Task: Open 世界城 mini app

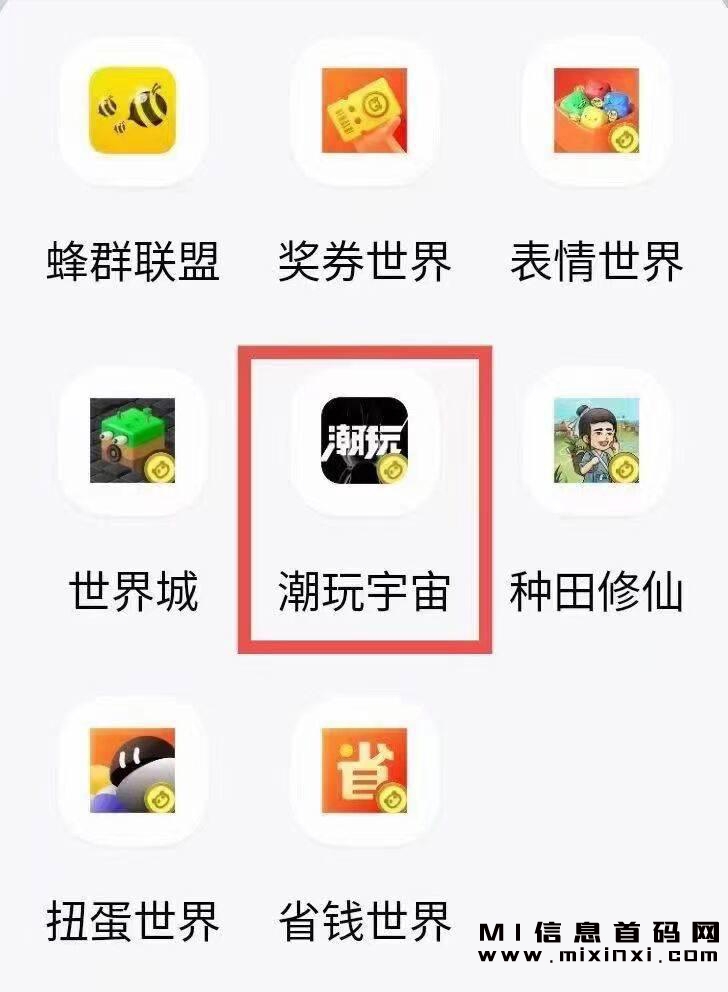Action: (133, 441)
